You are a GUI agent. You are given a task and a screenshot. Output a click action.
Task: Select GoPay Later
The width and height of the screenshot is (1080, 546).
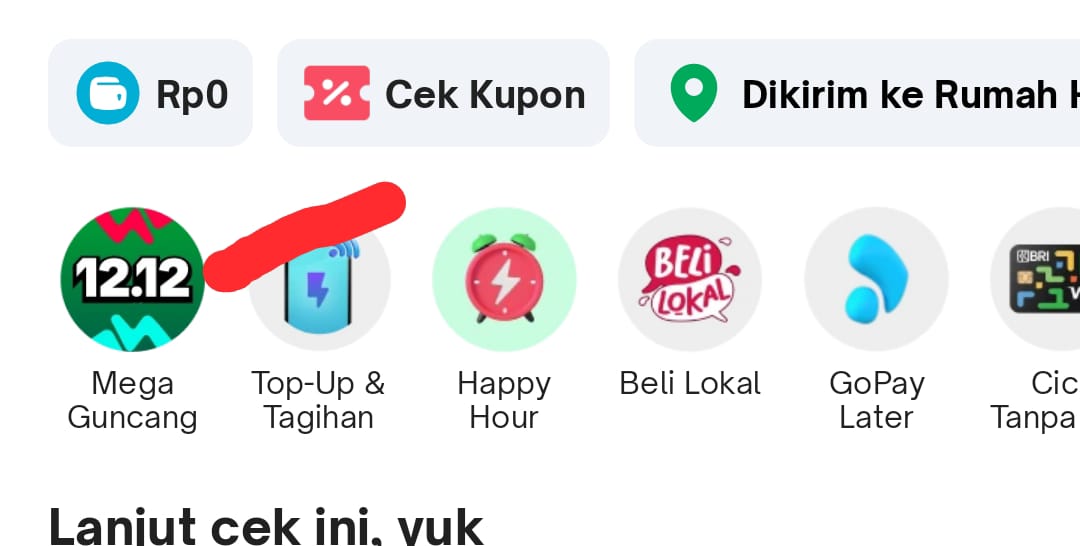[876, 280]
